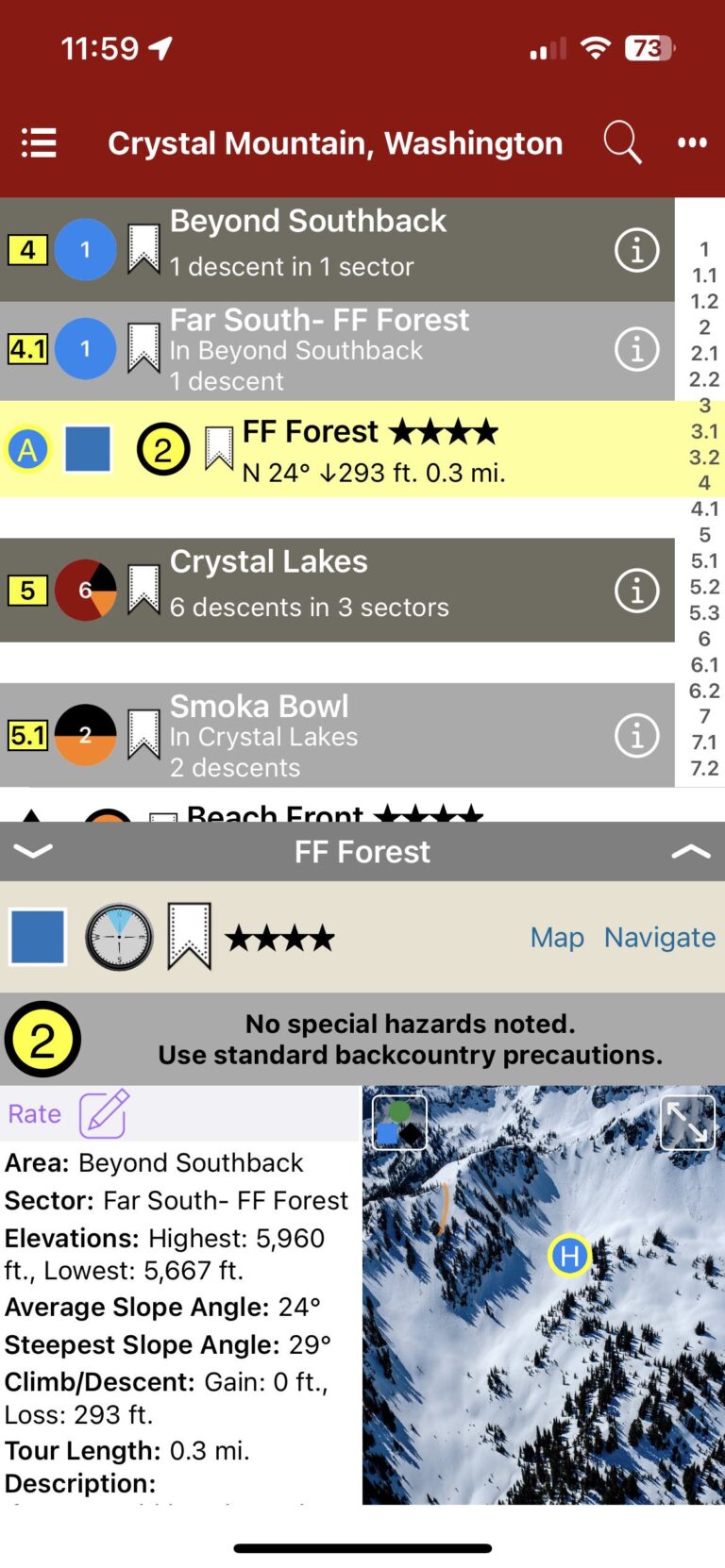Show info for Beyond Southback
This screenshot has width=725, height=1568.
click(x=637, y=250)
